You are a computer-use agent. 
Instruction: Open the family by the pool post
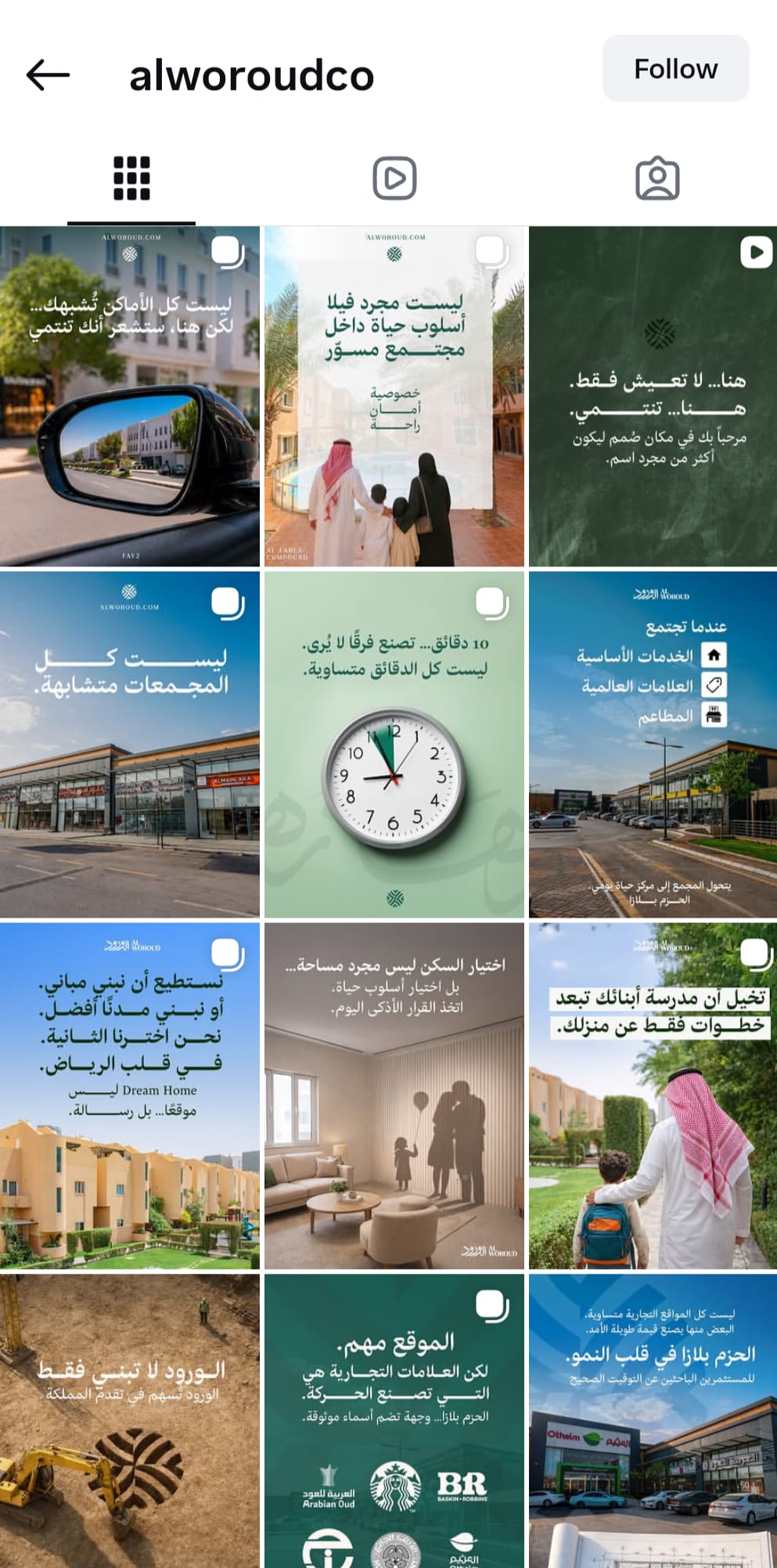coord(394,396)
